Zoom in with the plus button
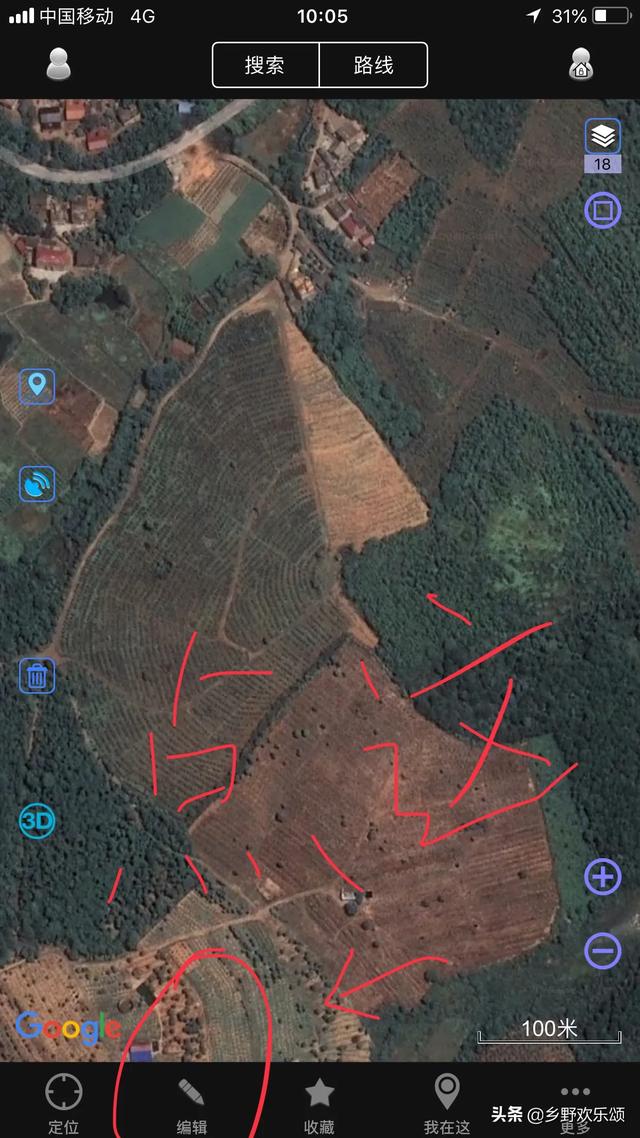 click(603, 878)
